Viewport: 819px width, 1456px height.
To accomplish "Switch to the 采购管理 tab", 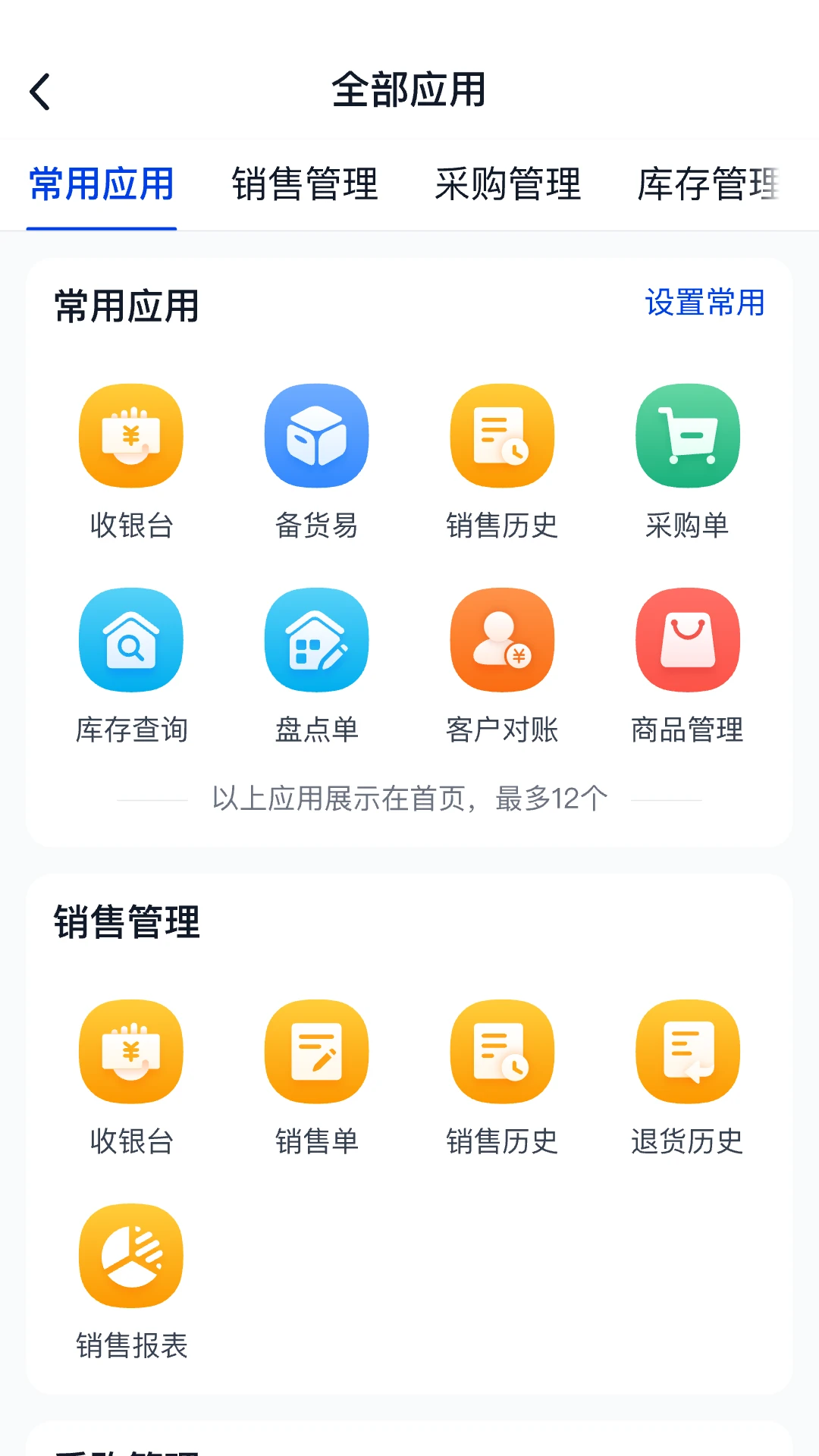I will point(507,184).
